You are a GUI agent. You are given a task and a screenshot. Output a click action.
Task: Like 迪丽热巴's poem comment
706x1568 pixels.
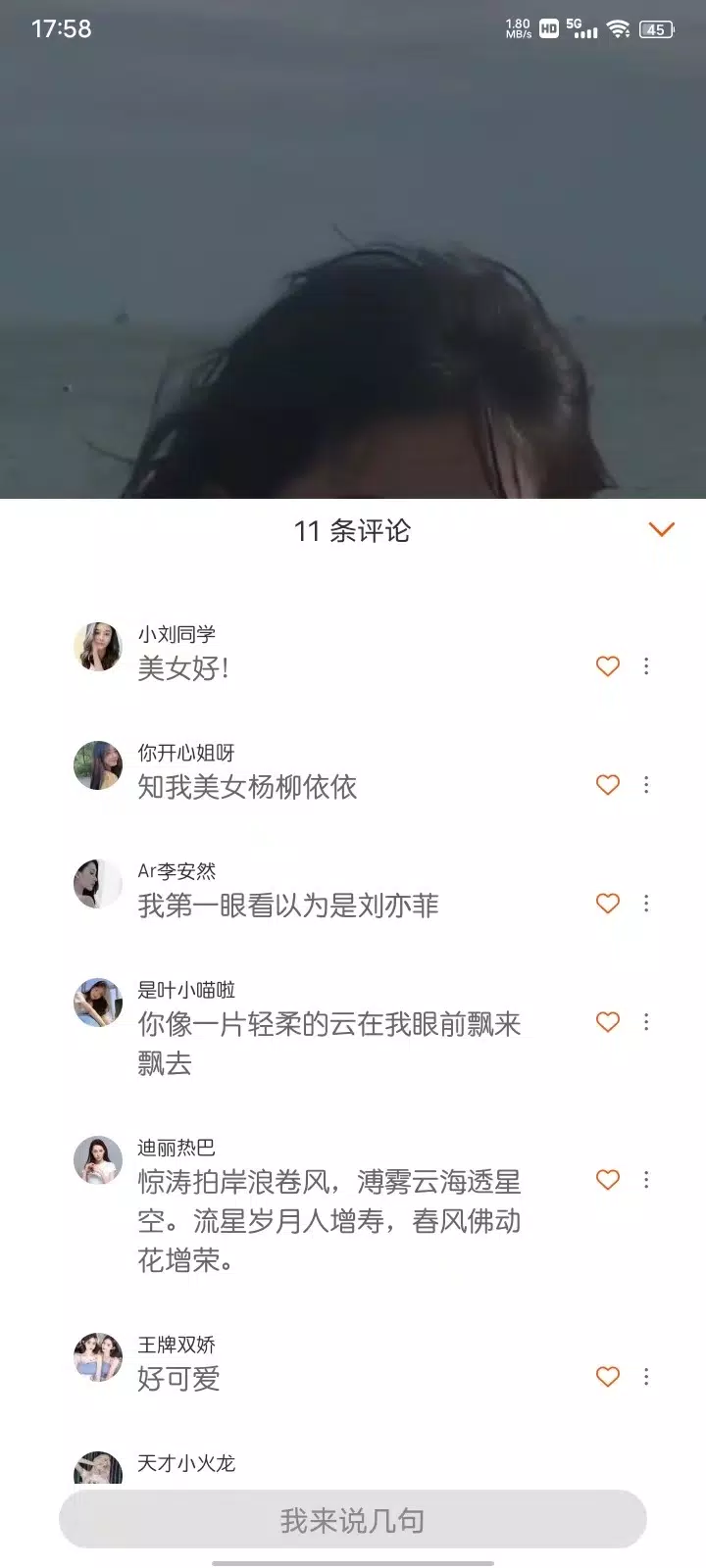tap(608, 1180)
